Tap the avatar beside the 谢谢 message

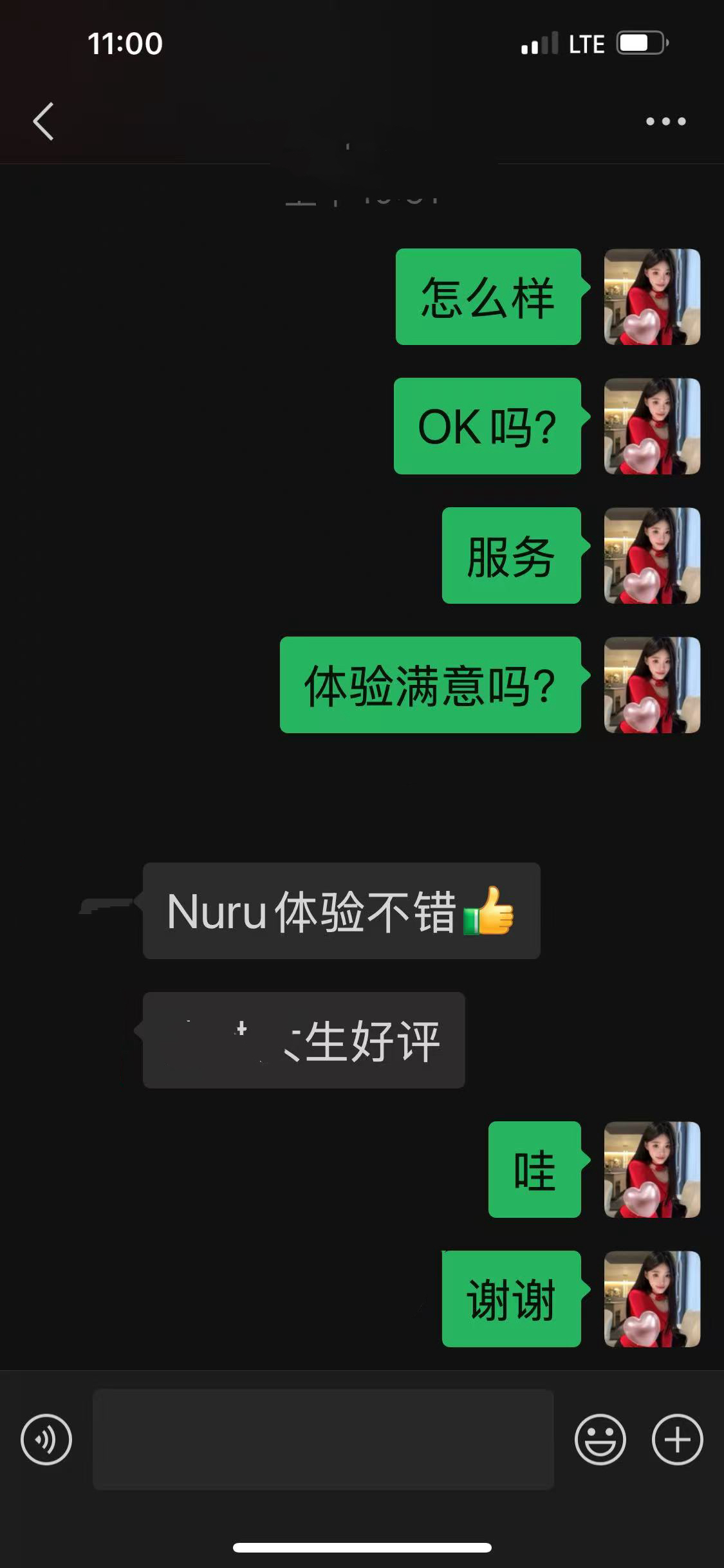pyautogui.click(x=652, y=1299)
